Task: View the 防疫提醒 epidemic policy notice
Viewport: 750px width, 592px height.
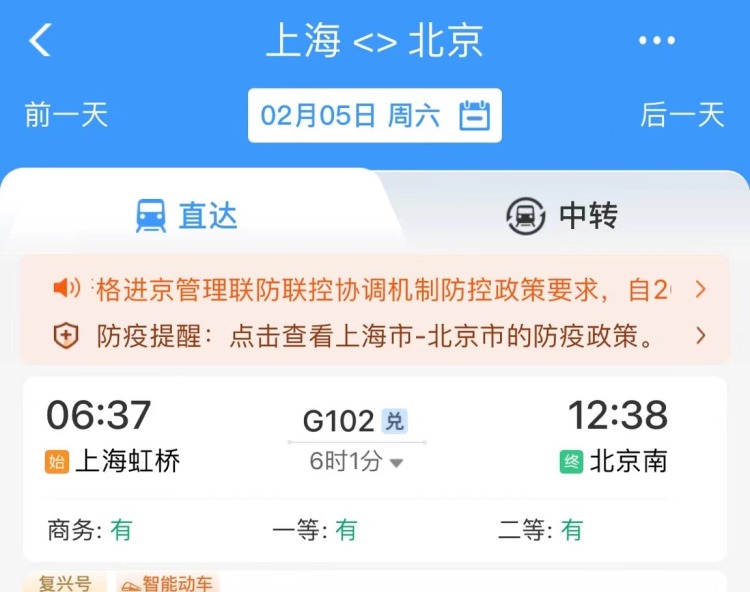Action: 380,336
